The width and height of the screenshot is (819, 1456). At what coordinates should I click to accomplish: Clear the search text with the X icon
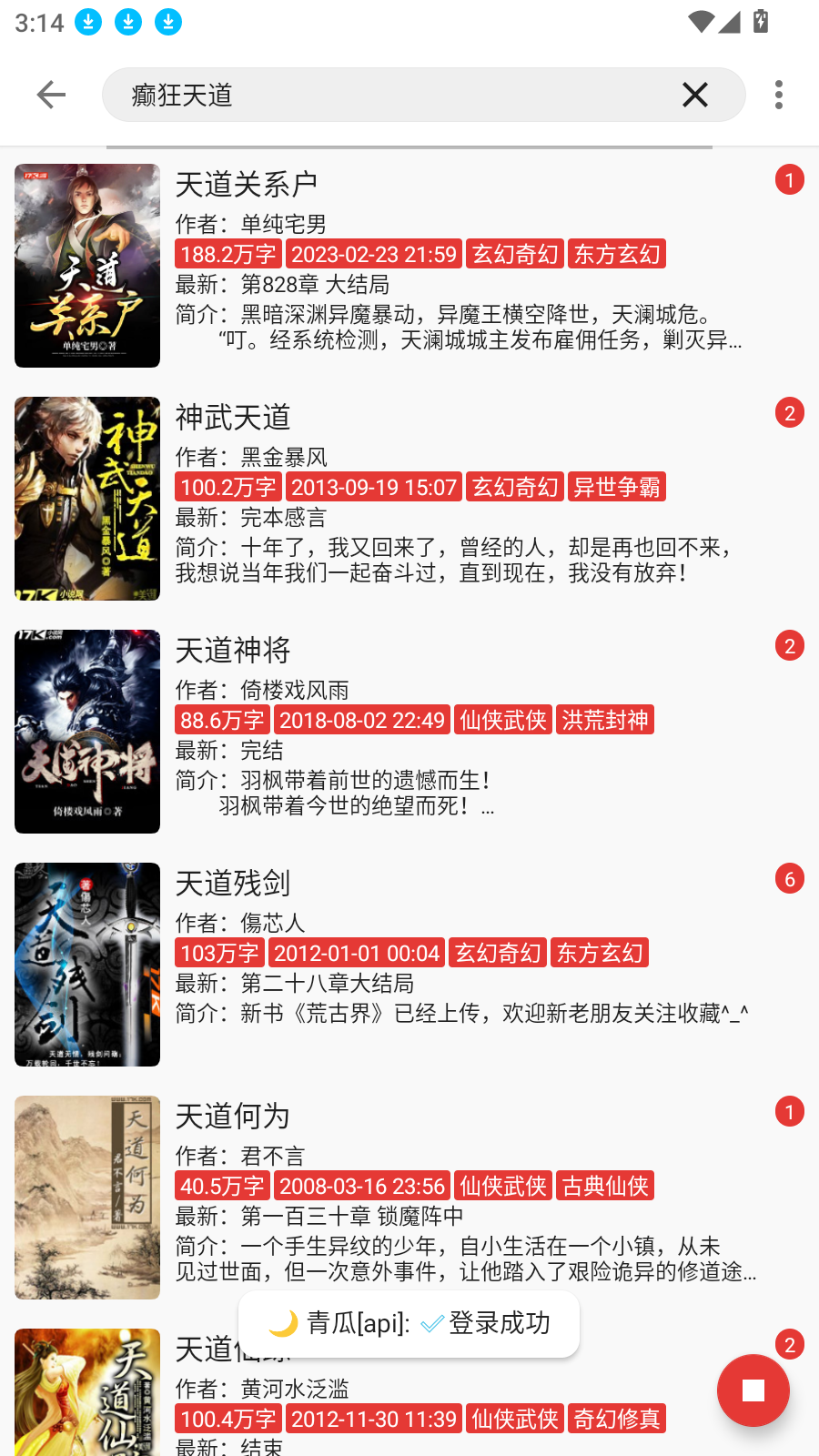point(696,94)
